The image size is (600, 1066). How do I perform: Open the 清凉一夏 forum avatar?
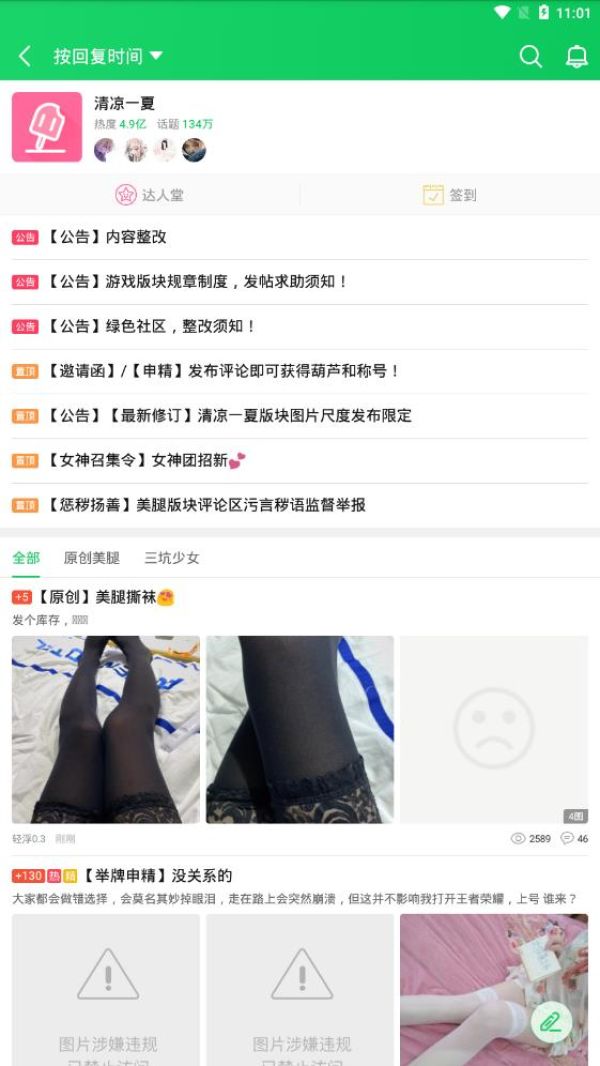coord(47,127)
